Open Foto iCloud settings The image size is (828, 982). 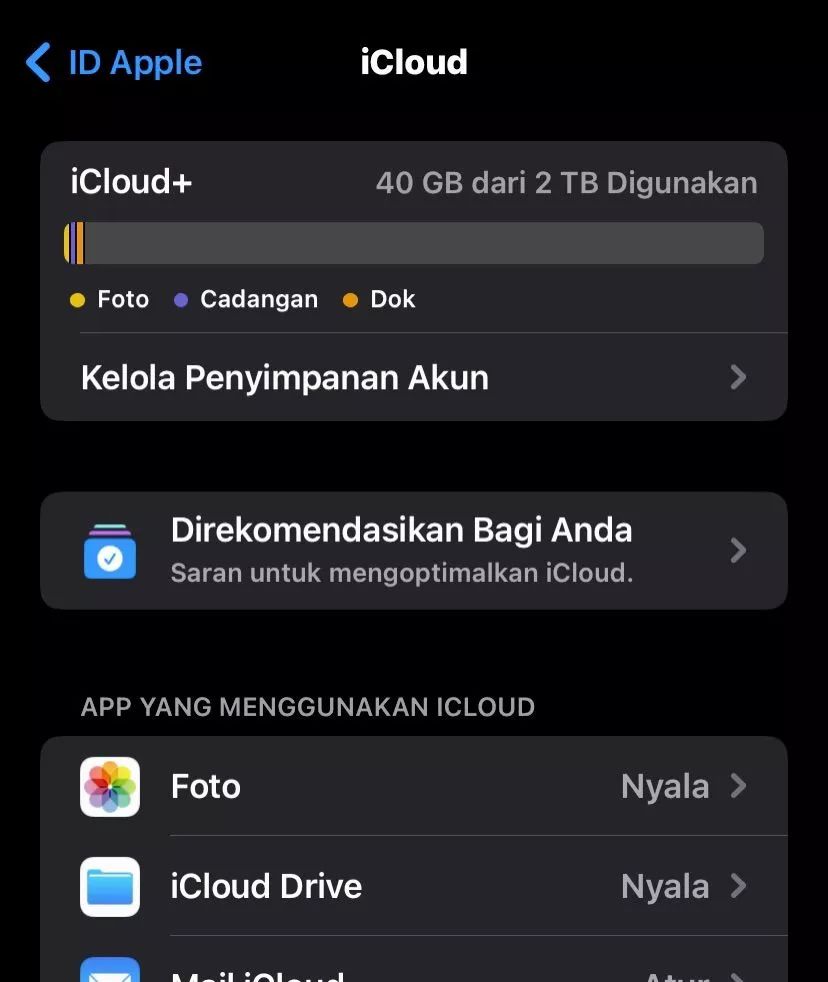tap(413, 786)
